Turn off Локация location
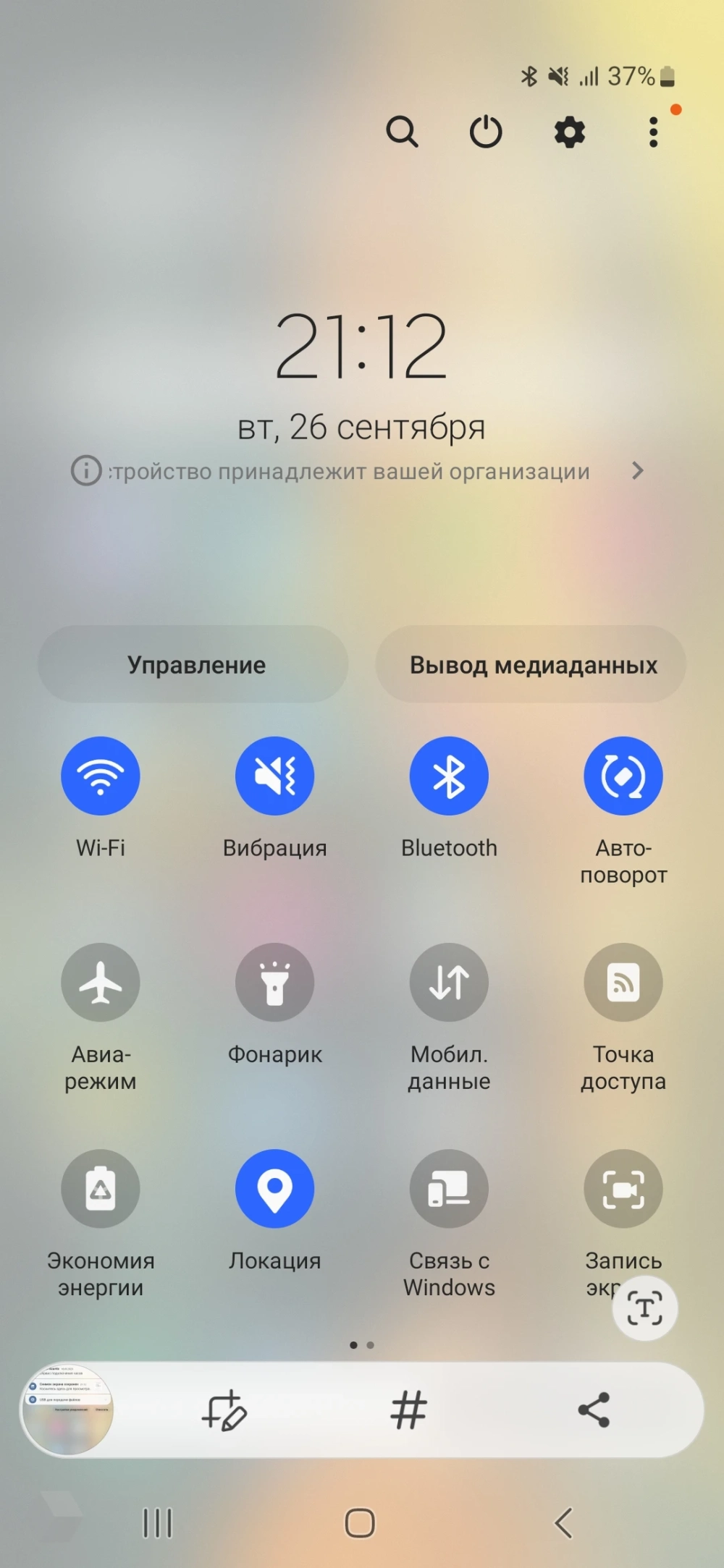The image size is (724, 1568). tap(275, 1188)
